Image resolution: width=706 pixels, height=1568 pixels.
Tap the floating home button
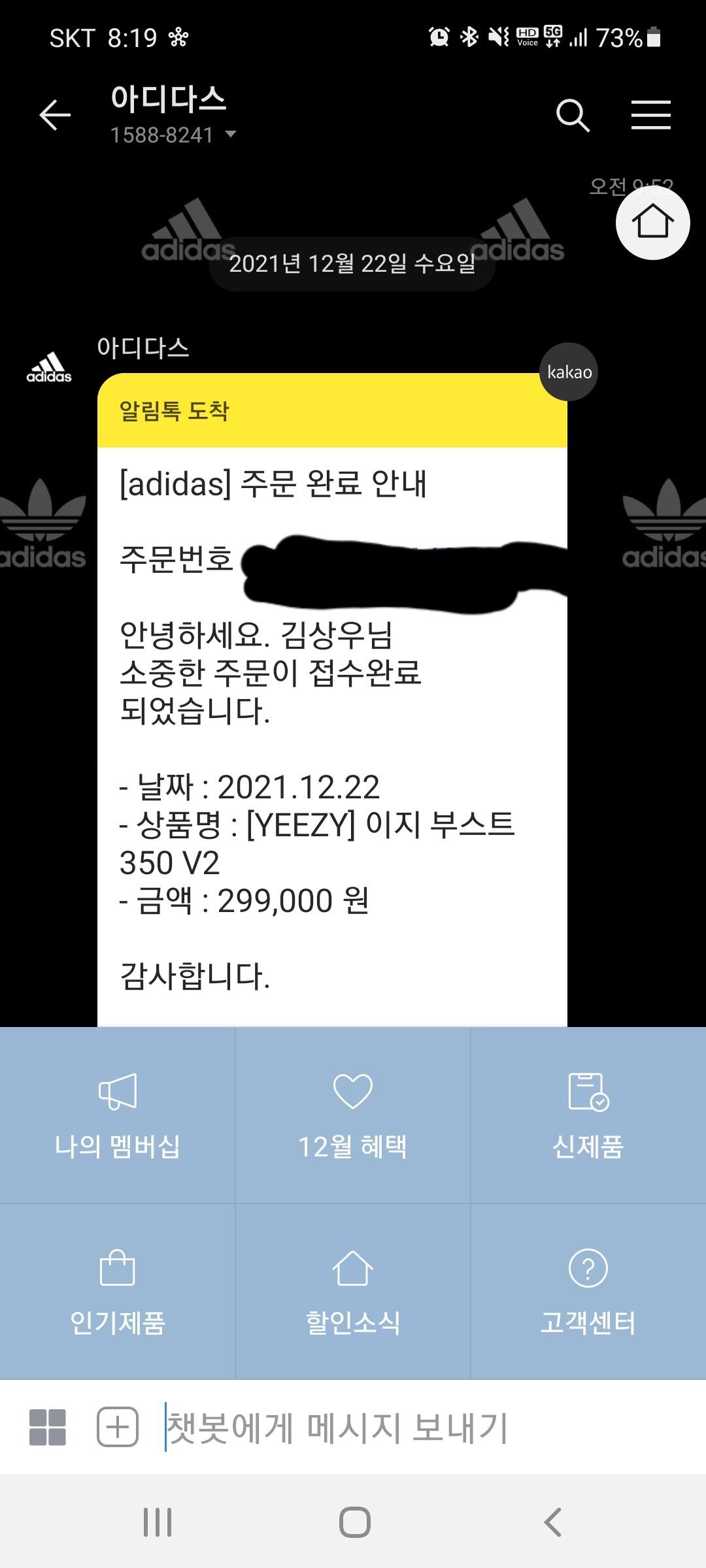coord(652,222)
